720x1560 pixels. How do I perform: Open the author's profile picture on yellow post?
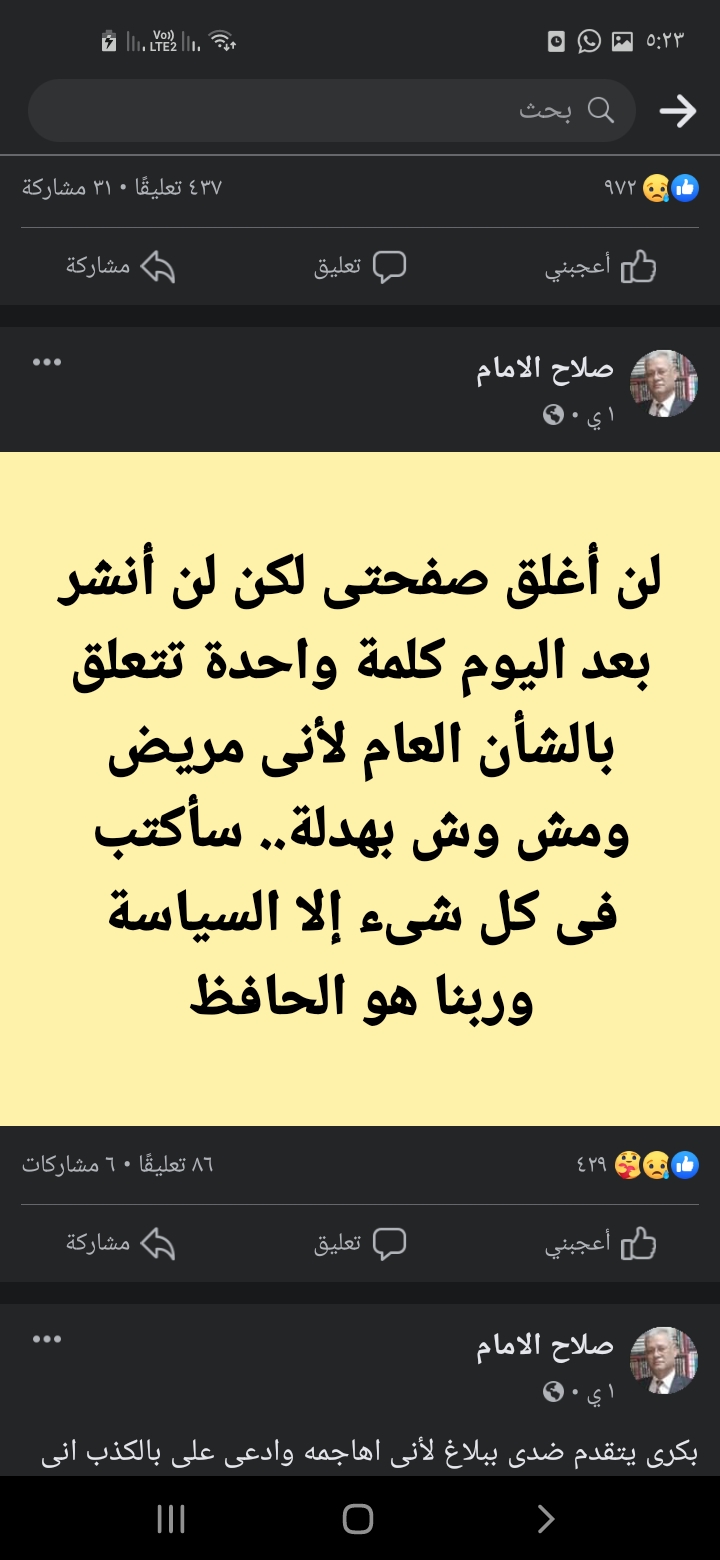(663, 383)
